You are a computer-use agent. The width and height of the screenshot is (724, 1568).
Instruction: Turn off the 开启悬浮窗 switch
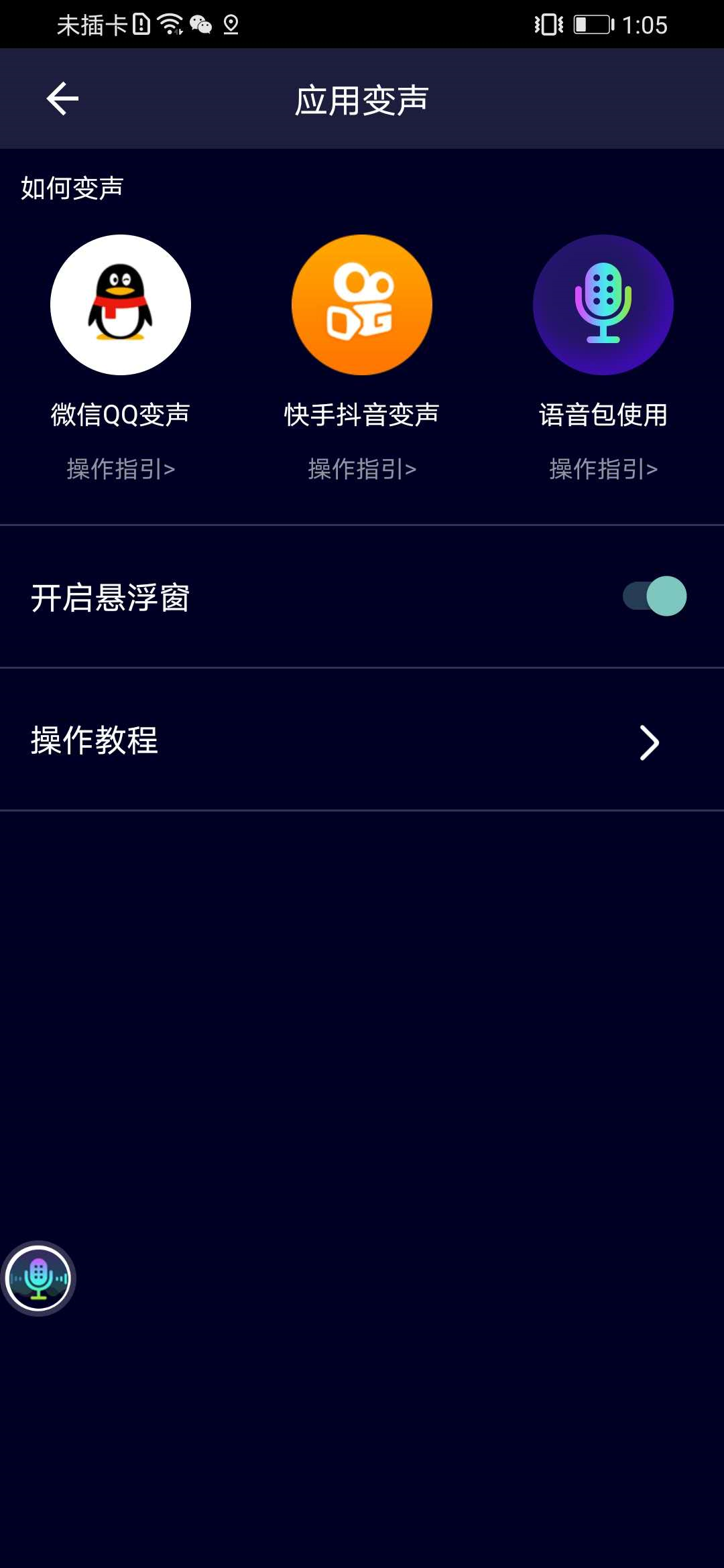654,596
